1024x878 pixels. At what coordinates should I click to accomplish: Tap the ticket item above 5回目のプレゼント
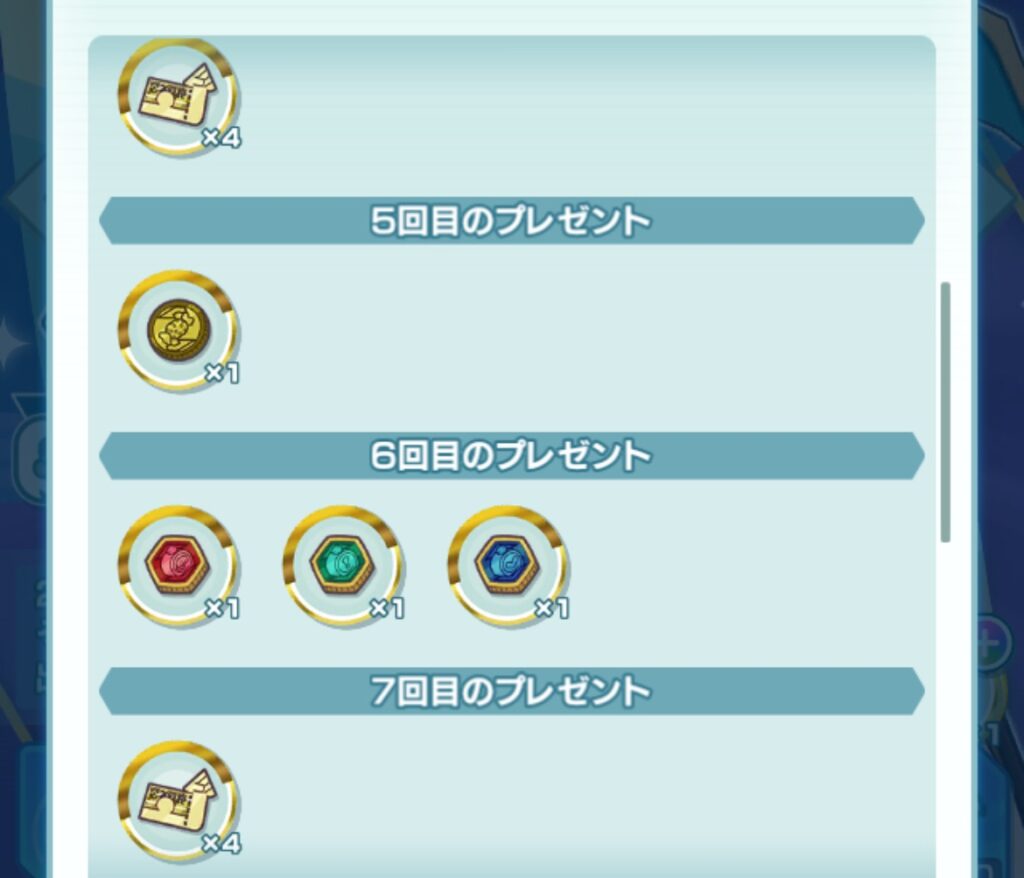pyautogui.click(x=178, y=97)
